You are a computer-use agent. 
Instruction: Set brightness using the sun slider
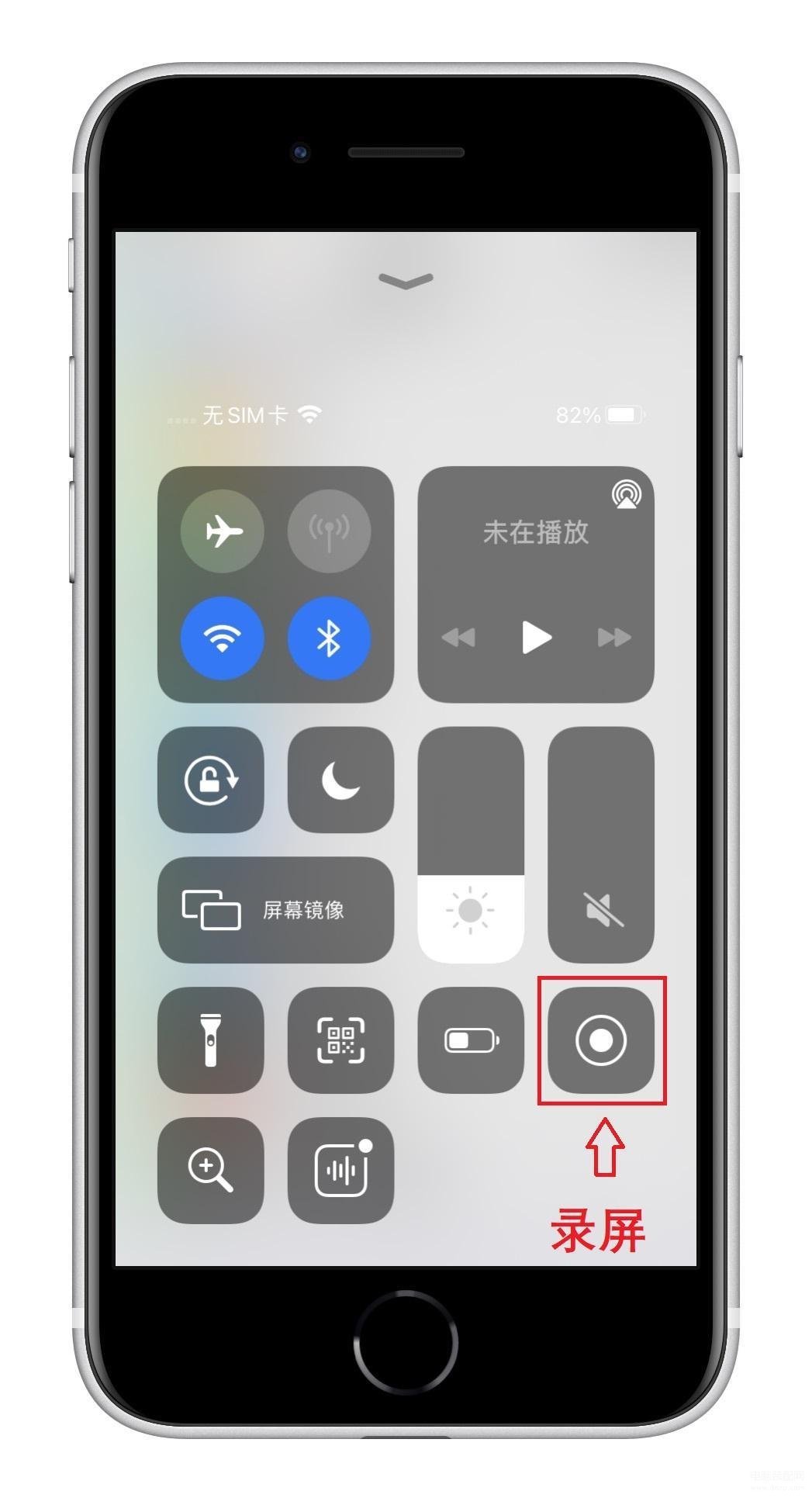point(471,846)
